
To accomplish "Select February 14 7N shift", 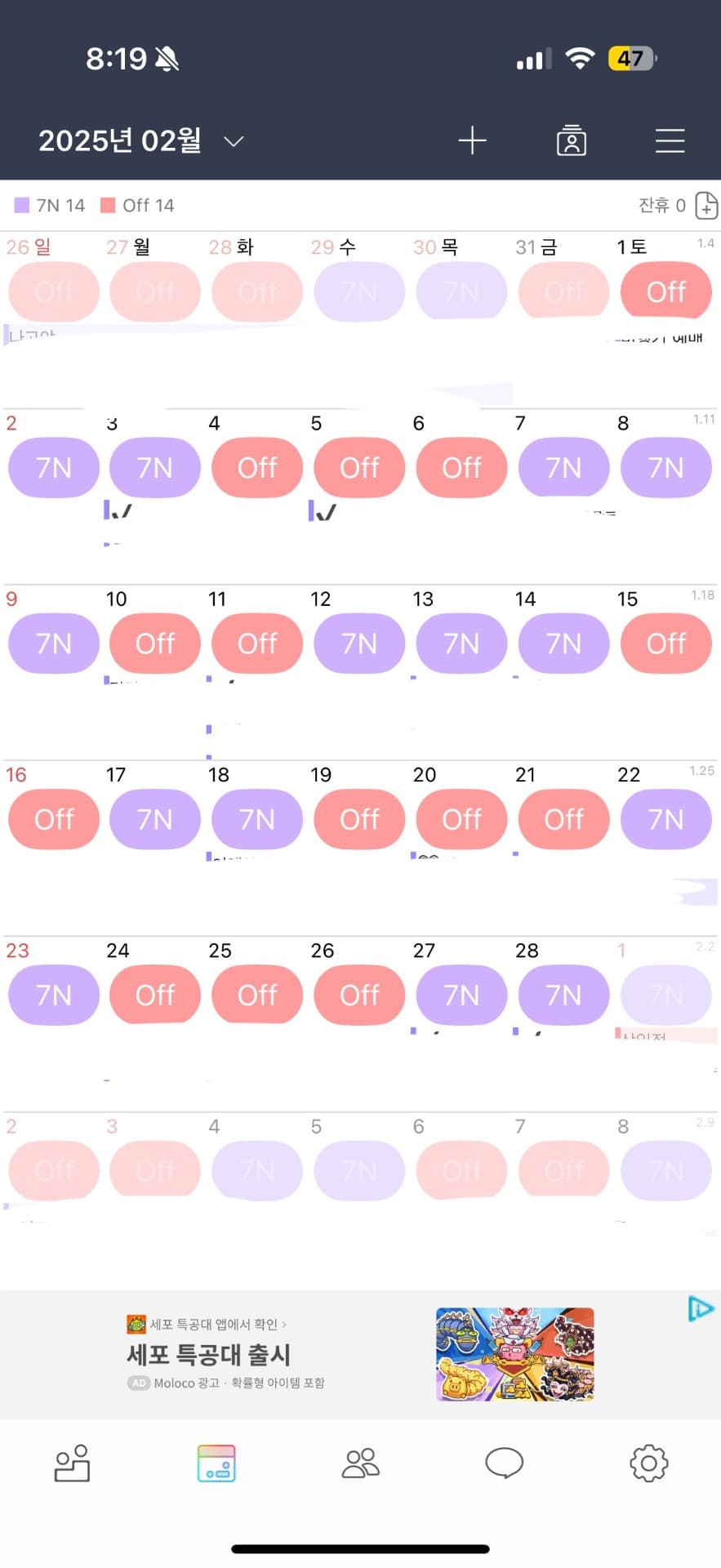I will point(563,644).
